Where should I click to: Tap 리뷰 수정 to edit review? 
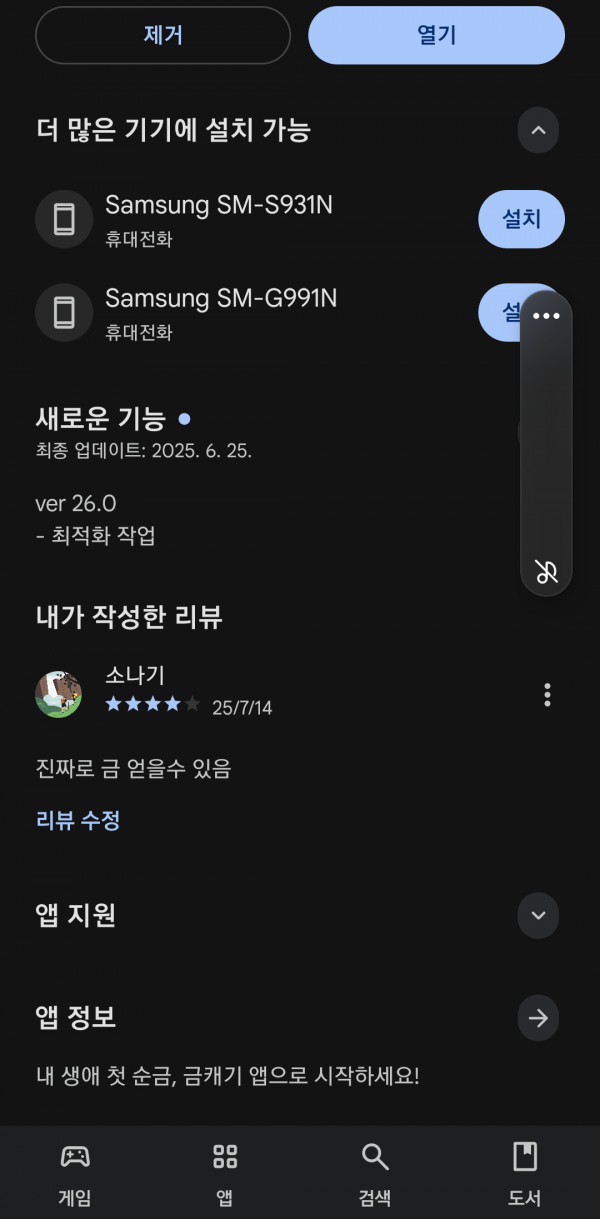[x=78, y=821]
